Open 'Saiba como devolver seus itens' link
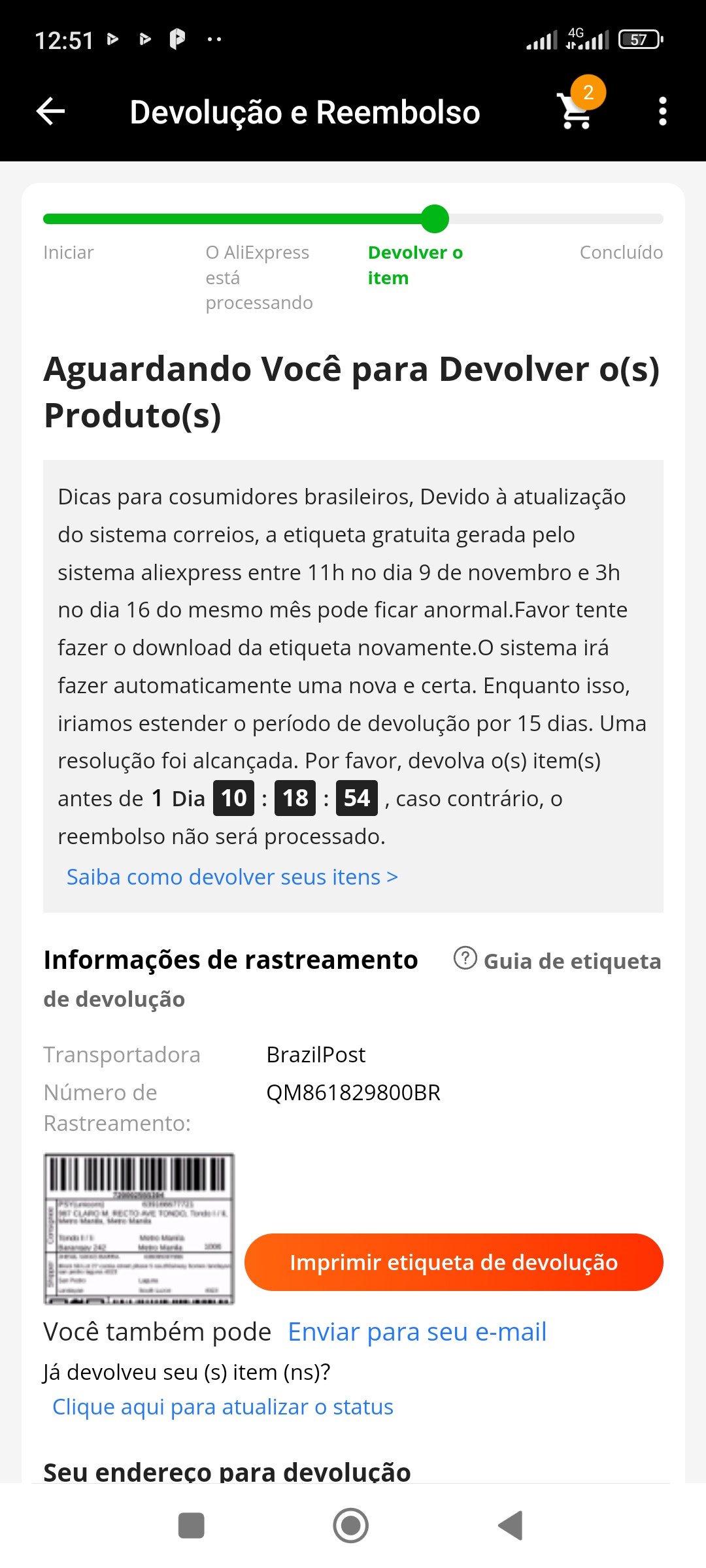The height and width of the screenshot is (1568, 706). pos(232,877)
